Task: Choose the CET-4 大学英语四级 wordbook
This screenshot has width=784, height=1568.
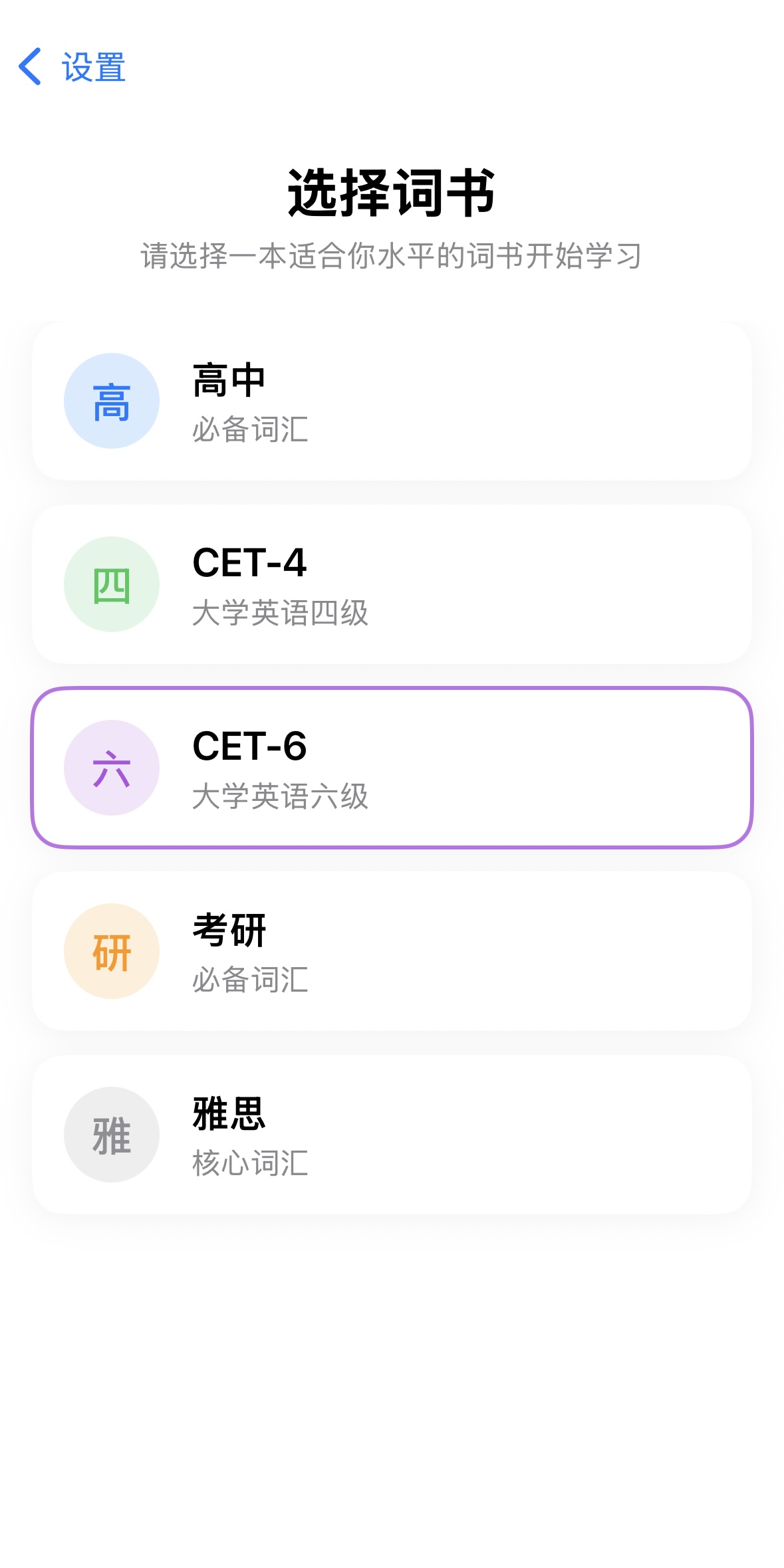Action: [x=392, y=584]
